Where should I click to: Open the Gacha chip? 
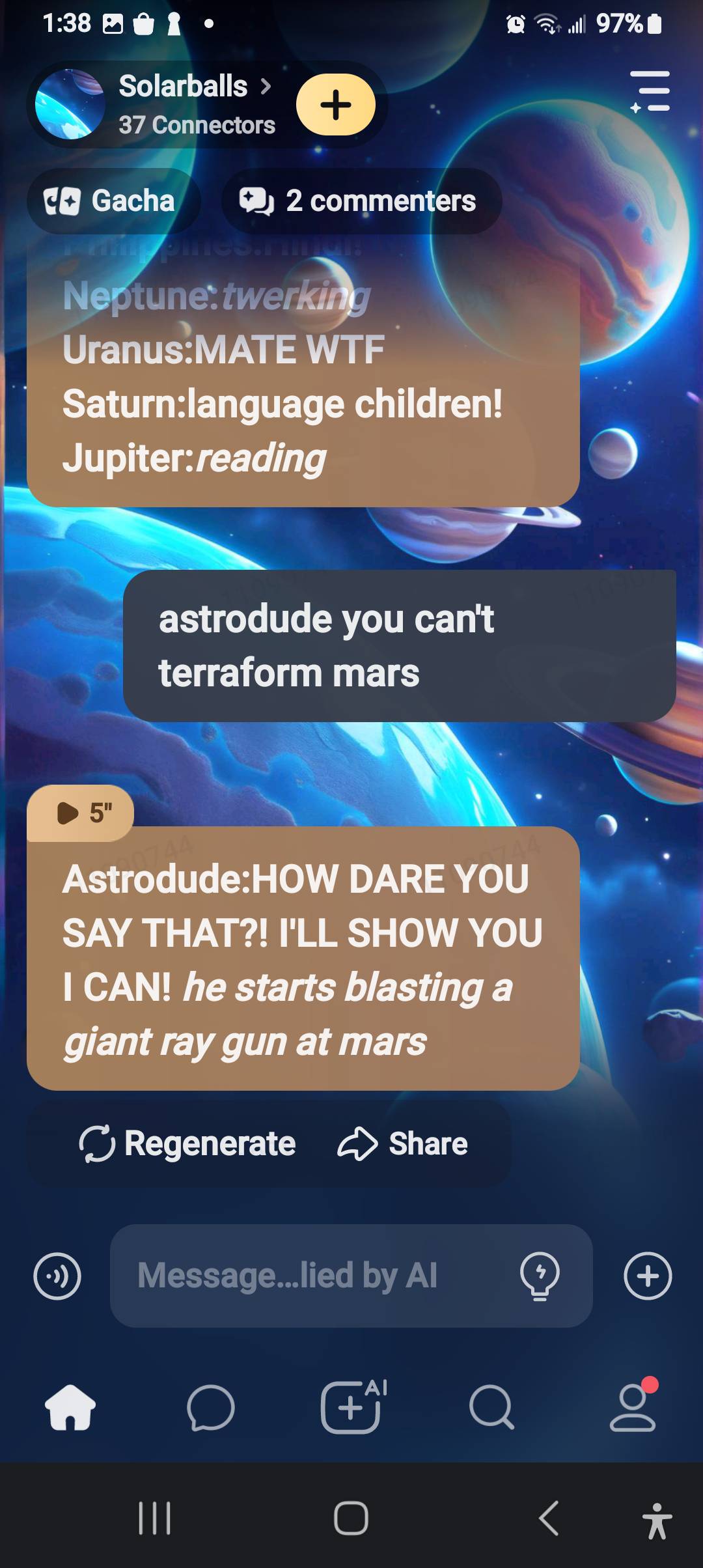click(x=111, y=201)
